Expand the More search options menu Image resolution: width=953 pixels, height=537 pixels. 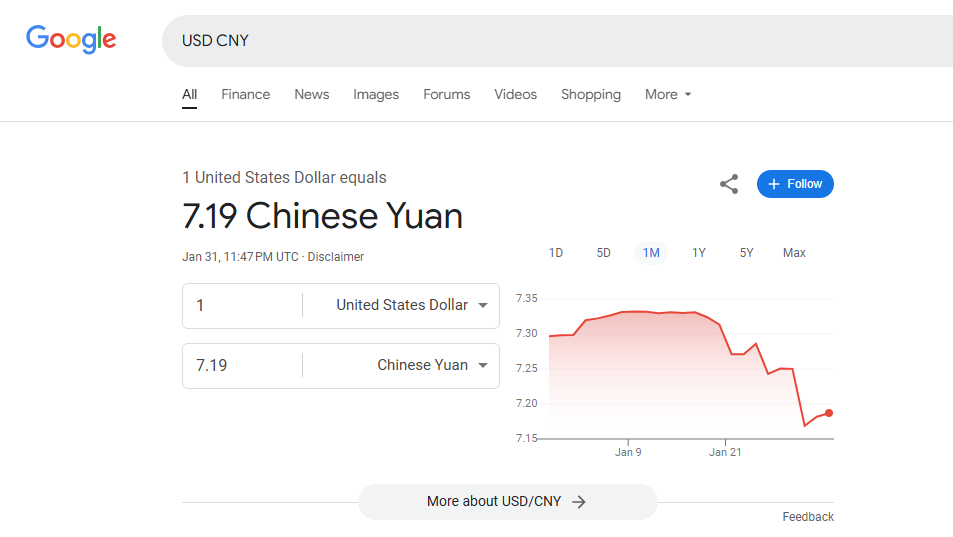coord(668,94)
